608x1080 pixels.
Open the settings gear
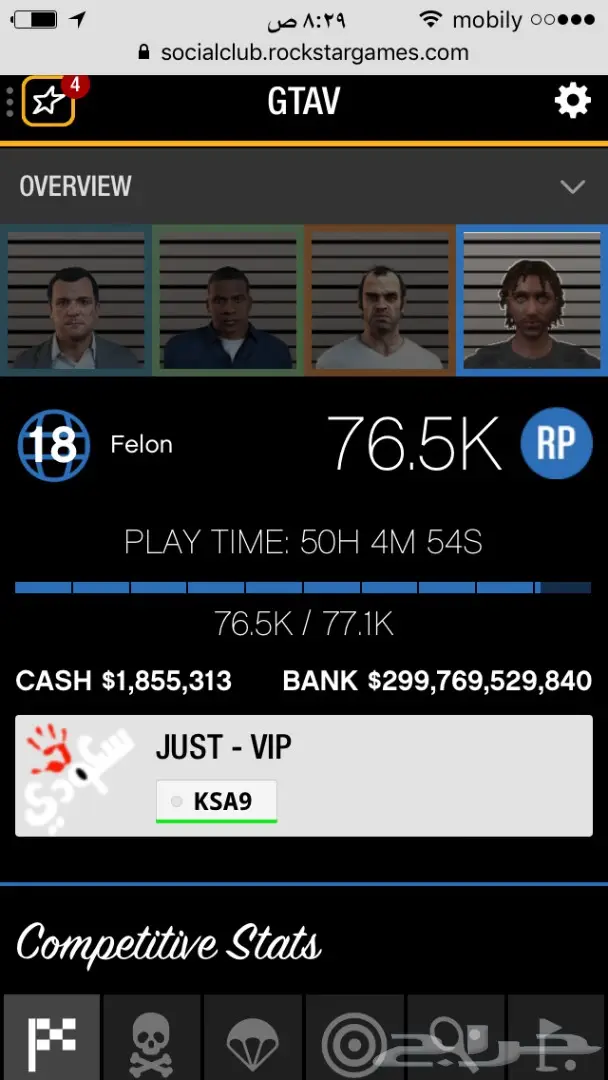pos(572,101)
